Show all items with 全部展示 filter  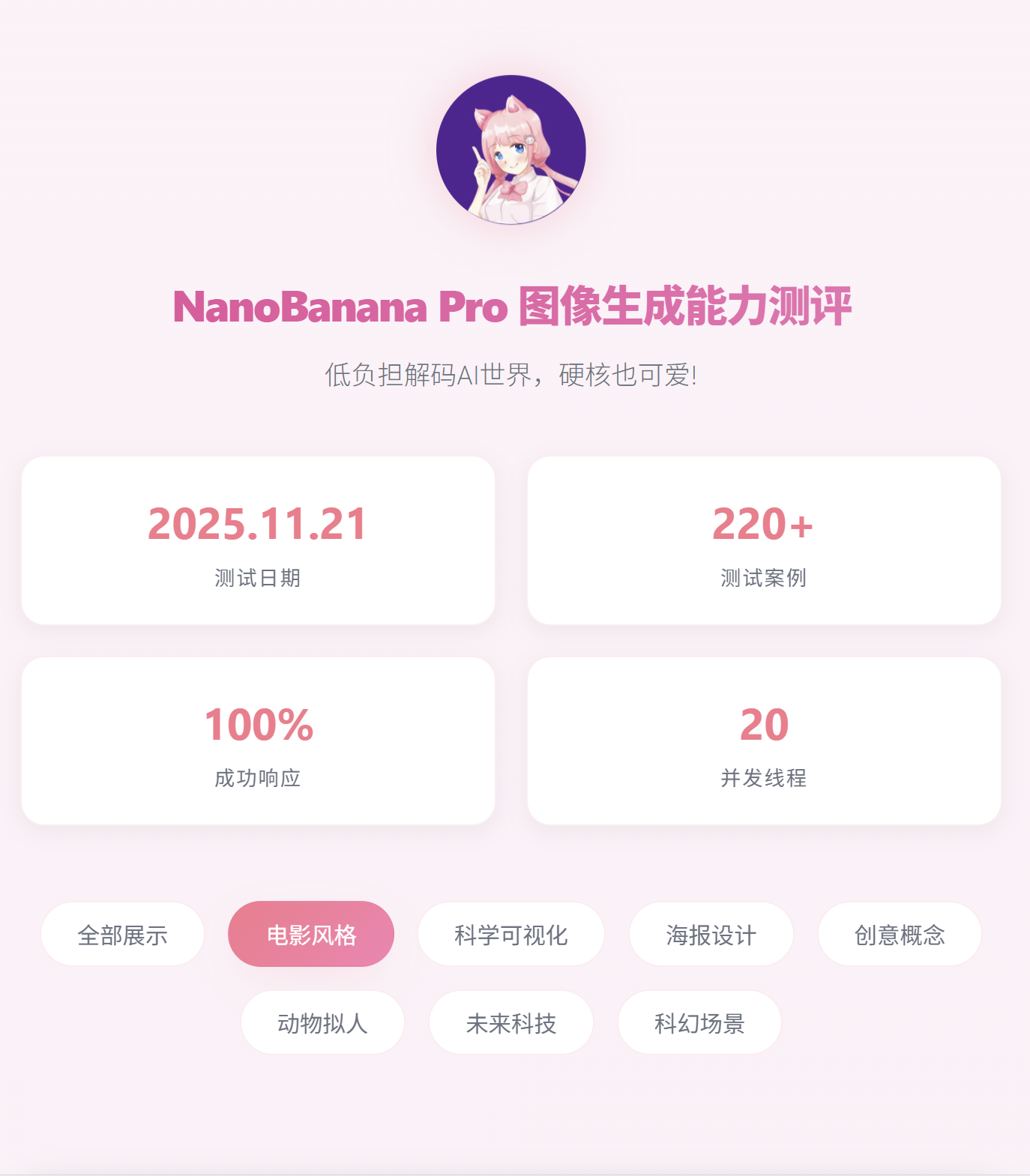(122, 935)
